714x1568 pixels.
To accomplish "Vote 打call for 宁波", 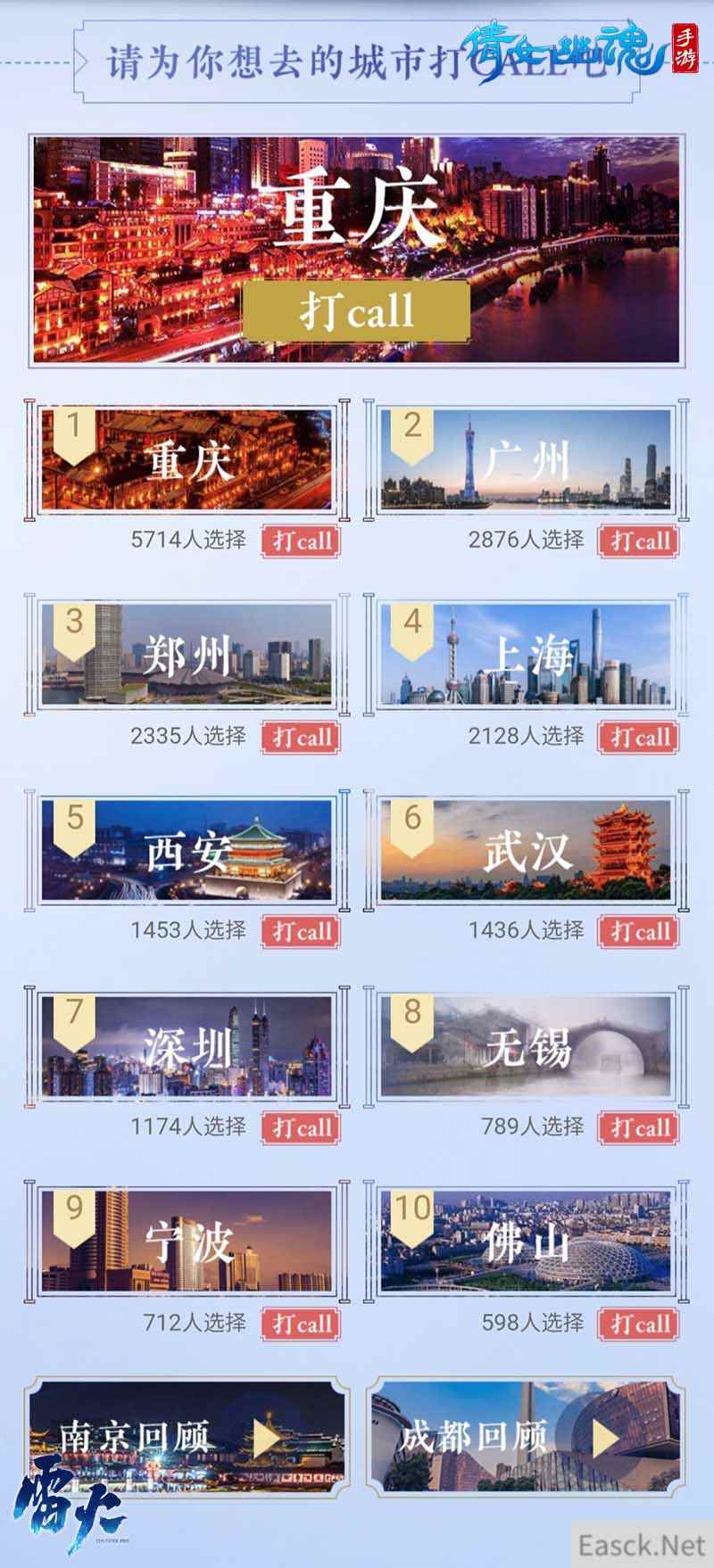I will pyautogui.click(x=301, y=1324).
